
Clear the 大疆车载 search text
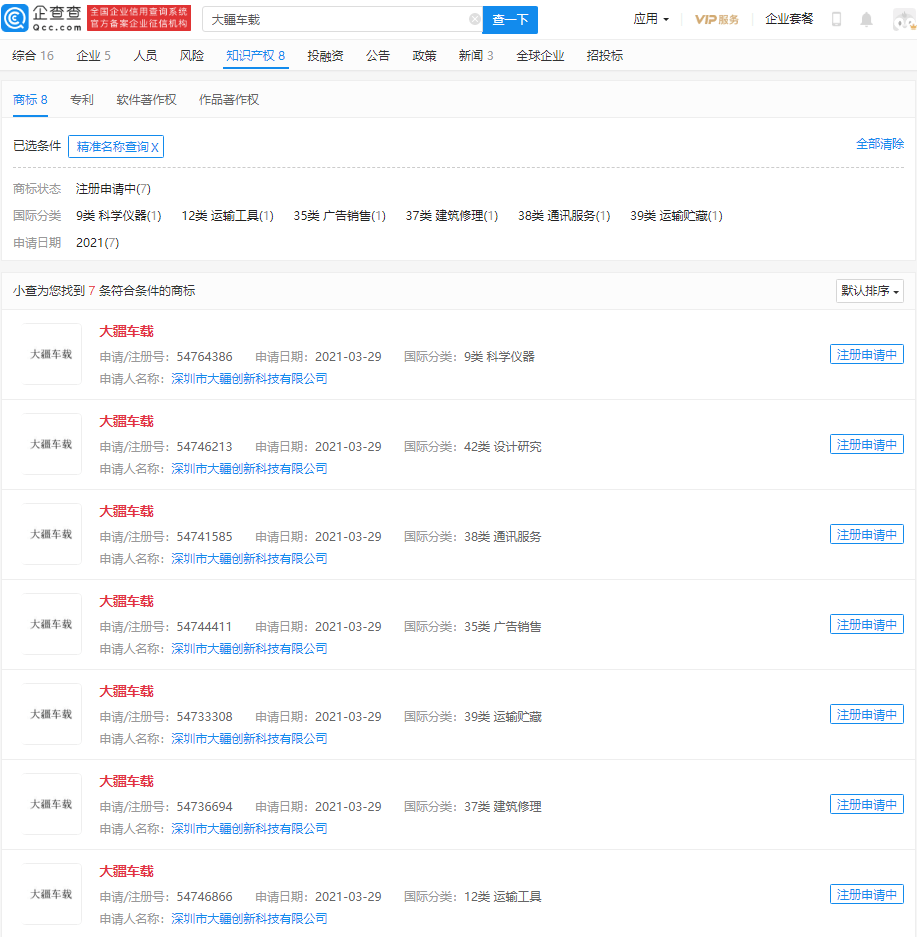pos(474,20)
